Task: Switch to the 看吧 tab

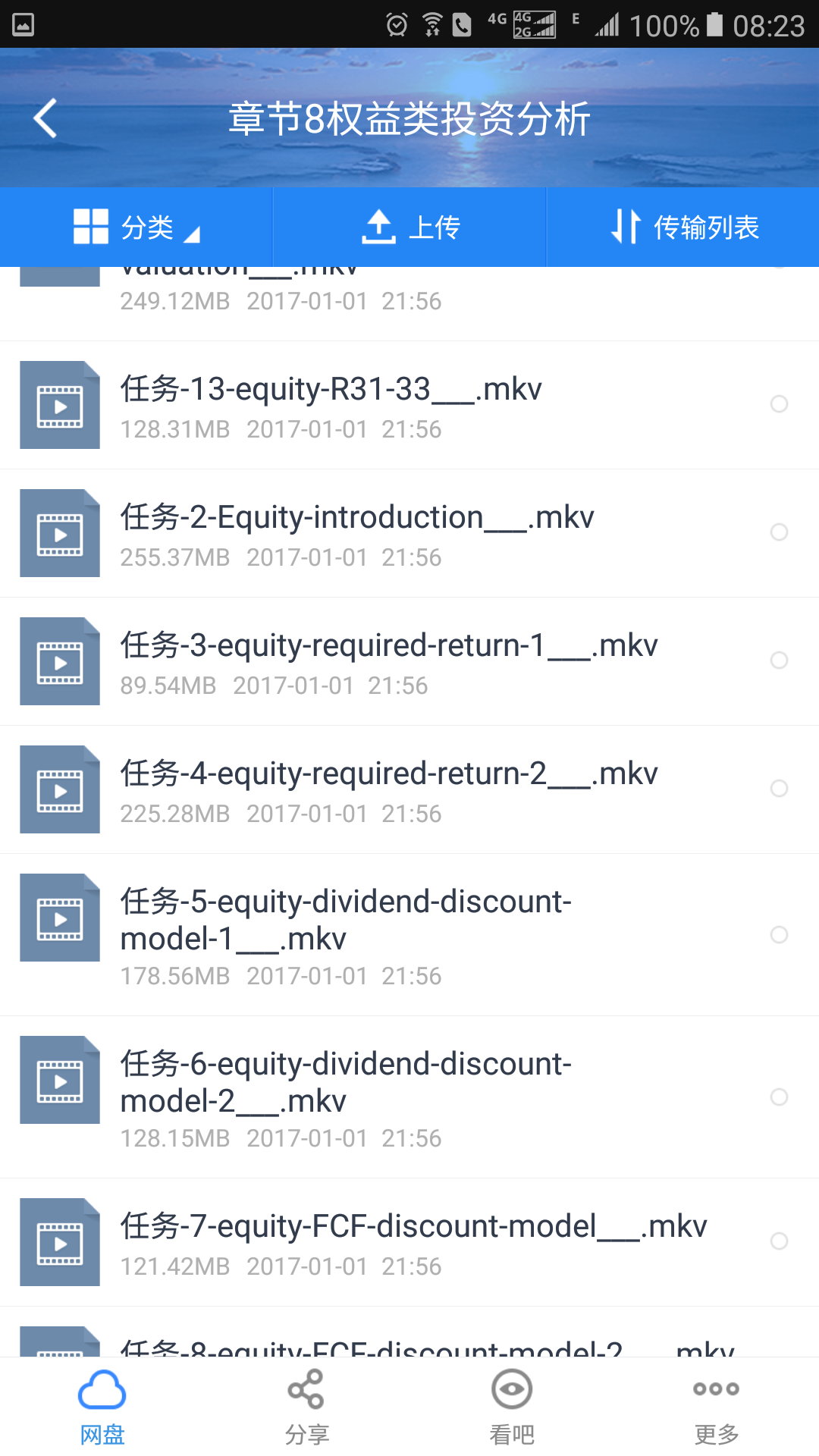Action: (x=512, y=1407)
